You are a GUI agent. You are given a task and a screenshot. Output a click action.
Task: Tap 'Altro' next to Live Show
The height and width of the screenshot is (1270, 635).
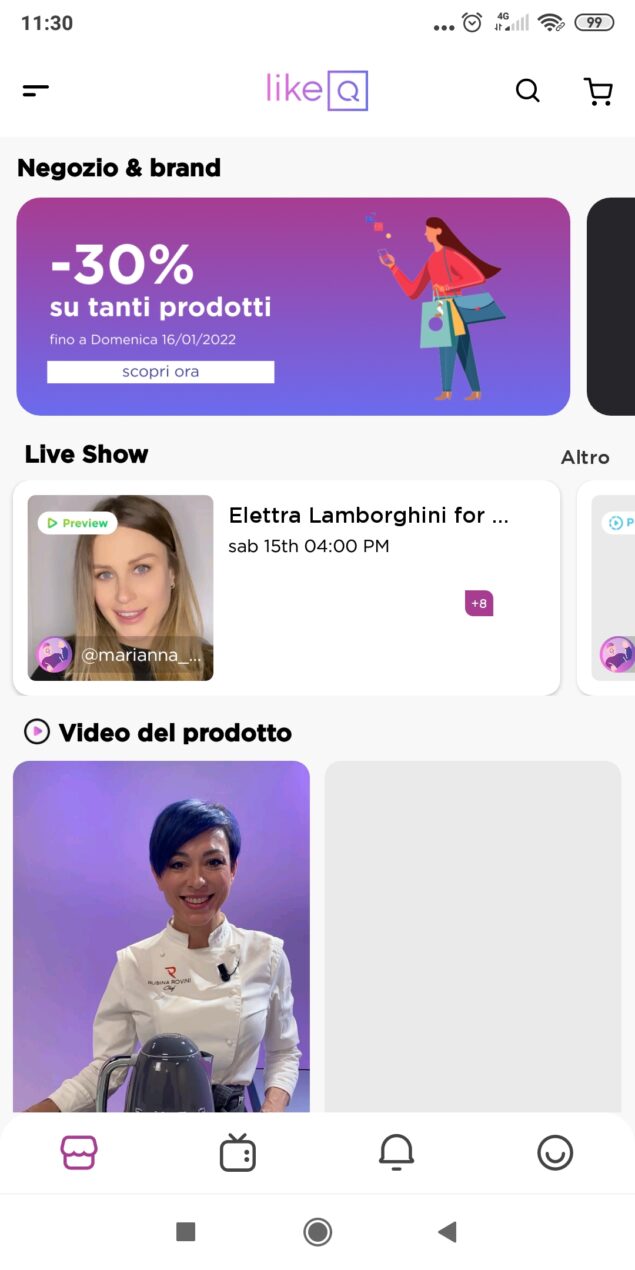point(585,457)
